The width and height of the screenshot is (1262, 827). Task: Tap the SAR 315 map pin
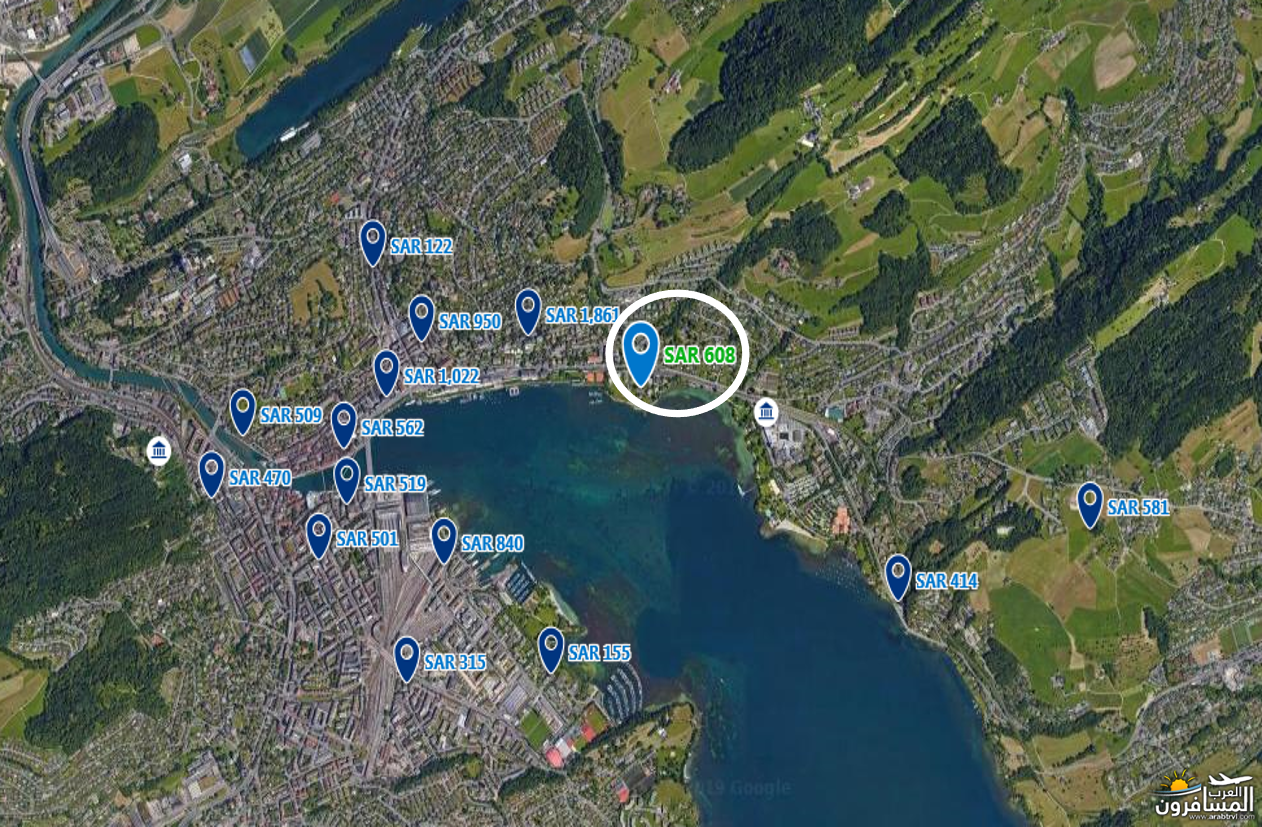tap(407, 656)
